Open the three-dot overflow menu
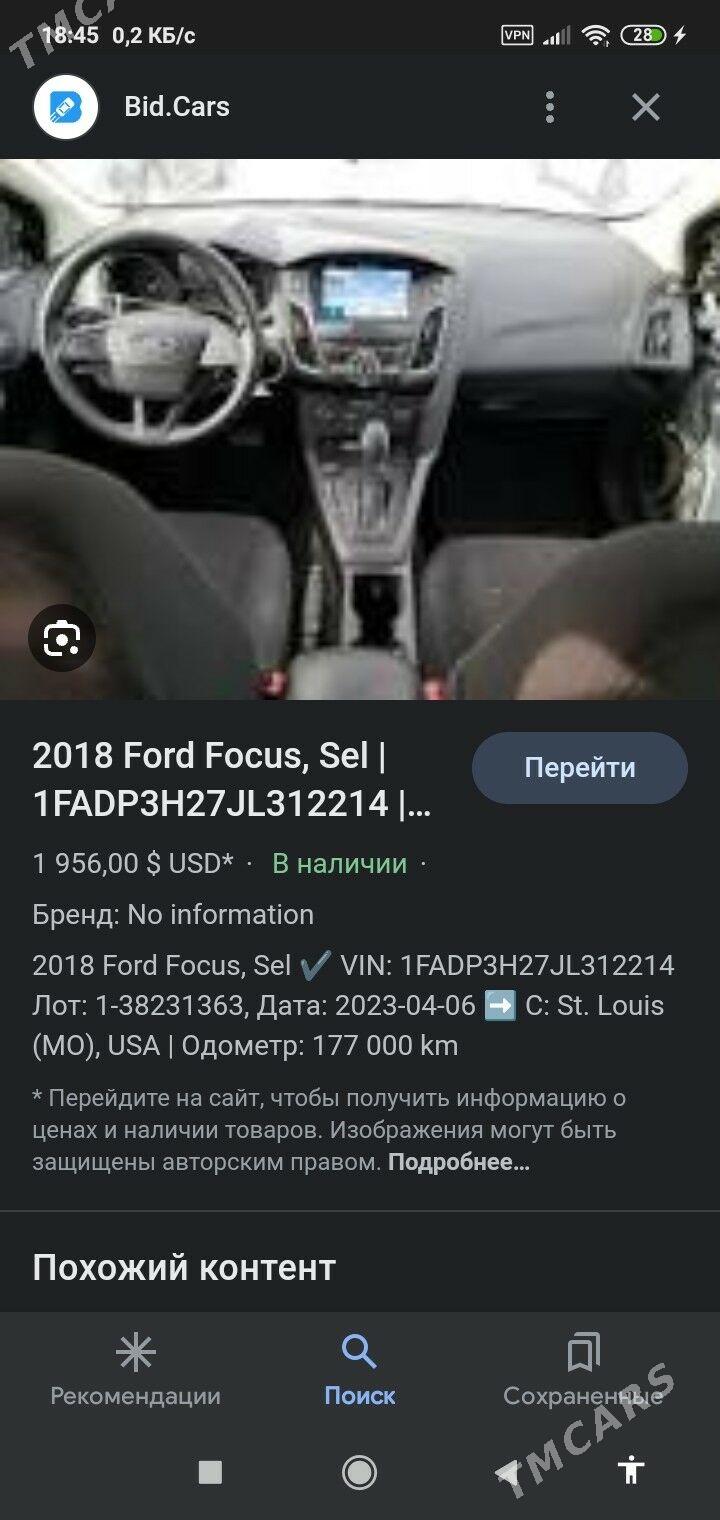The height and width of the screenshot is (1520, 720). (549, 107)
